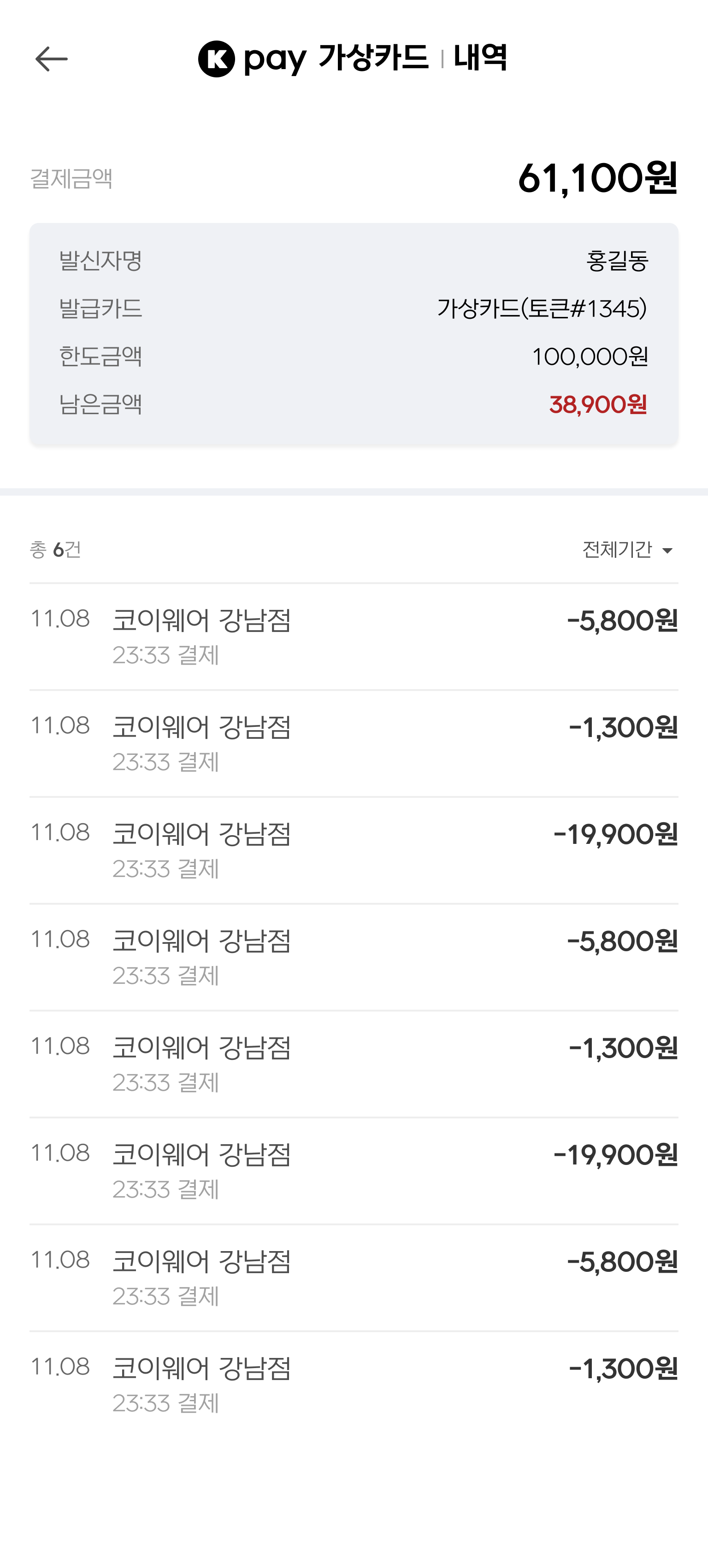Viewport: 708px width, 1568px height.
Task: Select the 한도금액 100,000원 row
Action: (354, 356)
